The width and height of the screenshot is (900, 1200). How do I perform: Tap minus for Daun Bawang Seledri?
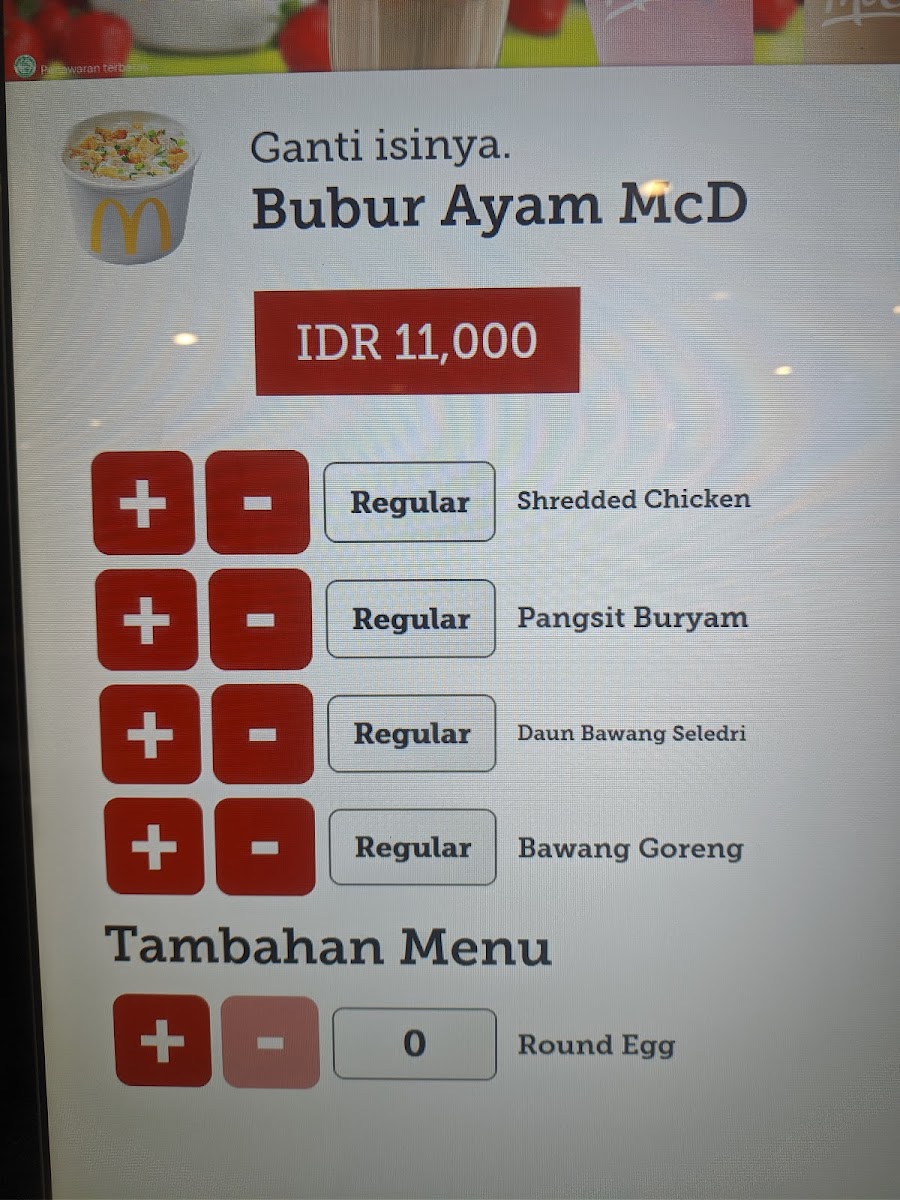click(263, 735)
